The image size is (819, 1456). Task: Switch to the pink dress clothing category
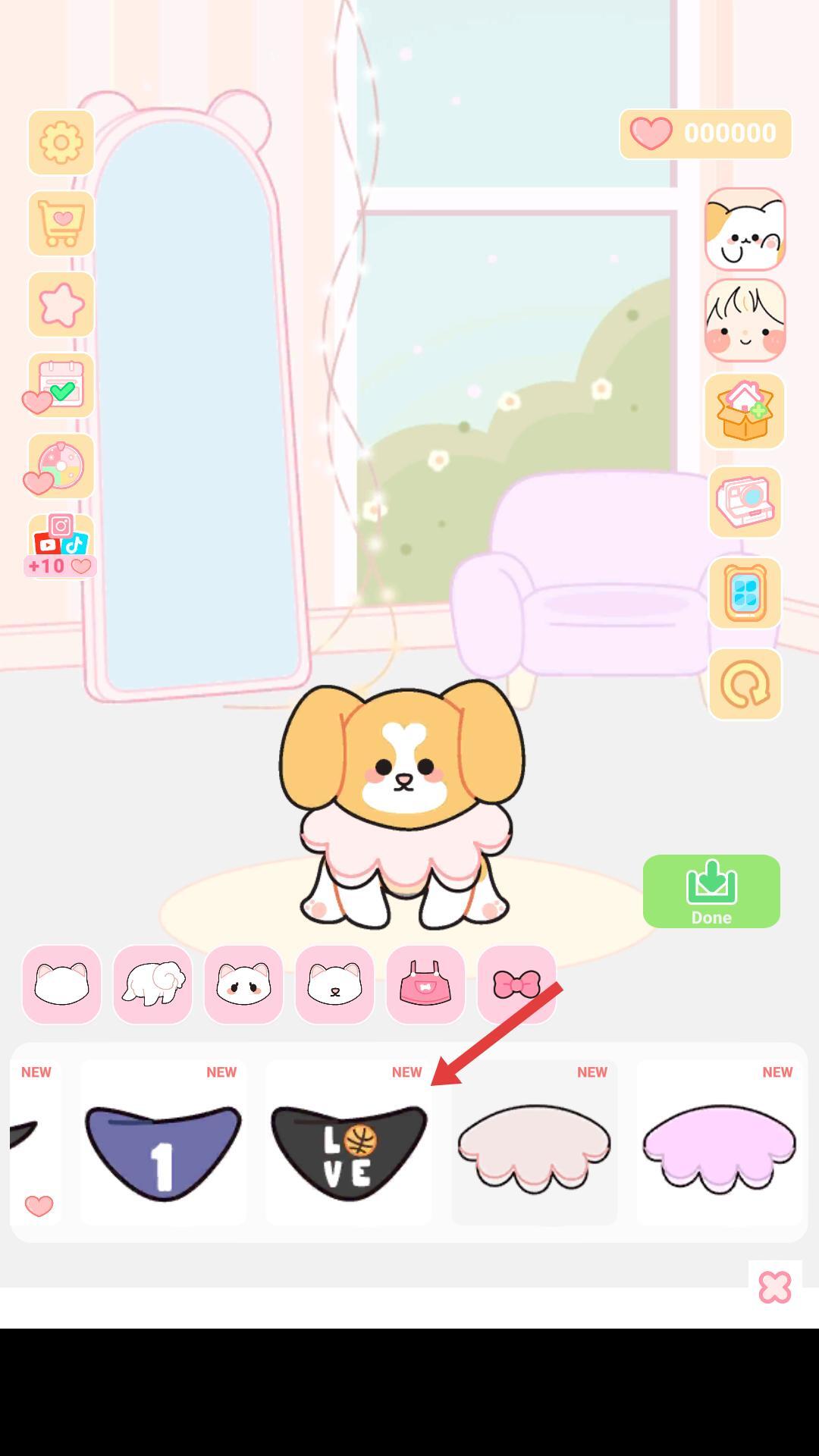click(425, 984)
